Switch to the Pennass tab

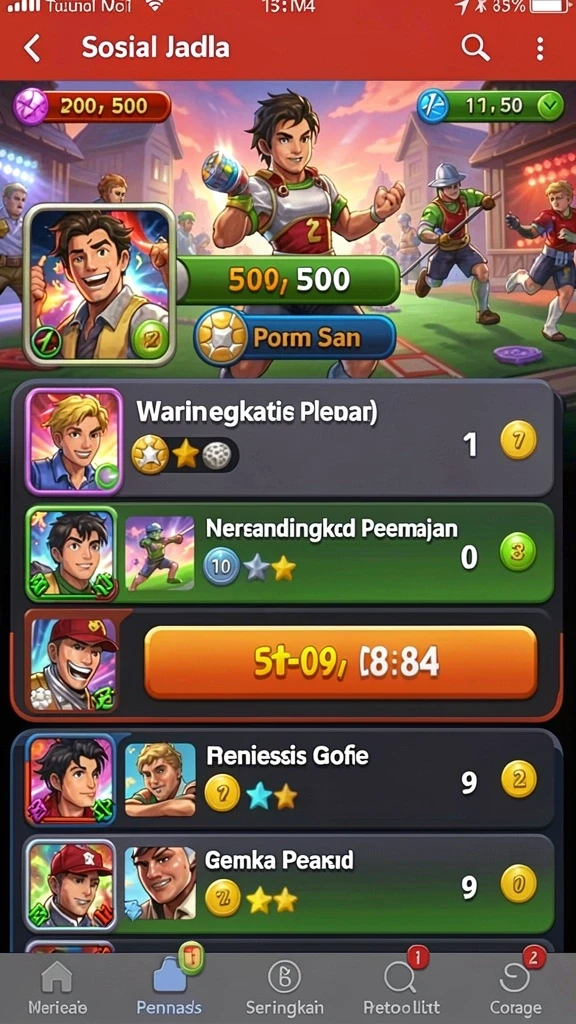[170, 987]
